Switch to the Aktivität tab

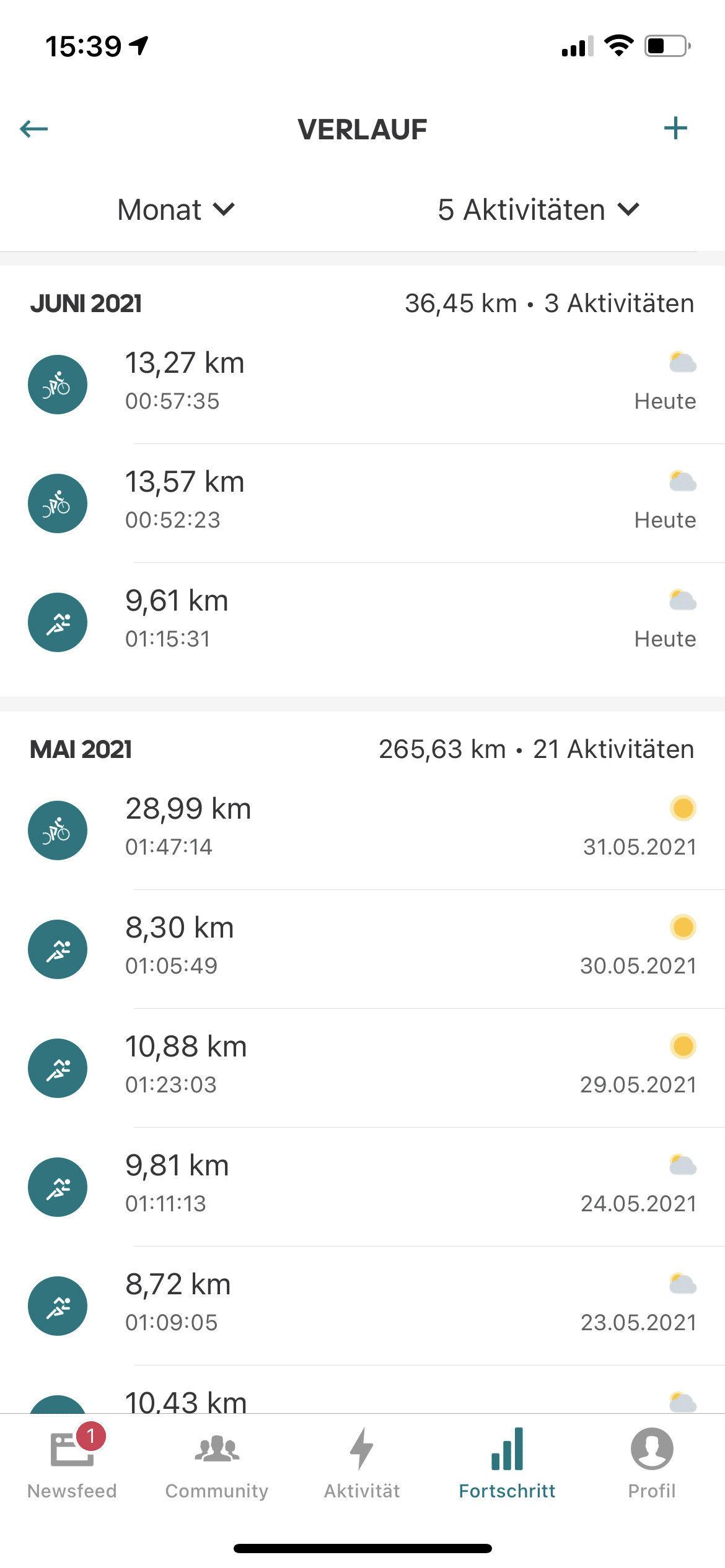pyautogui.click(x=362, y=1463)
